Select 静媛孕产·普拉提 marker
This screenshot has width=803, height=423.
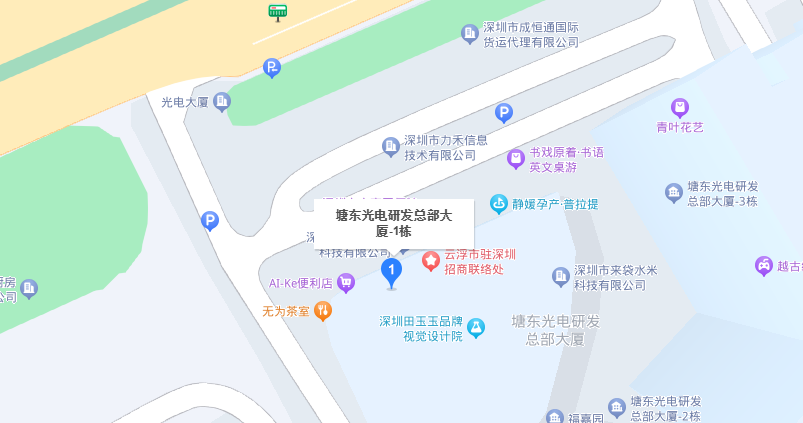point(498,204)
